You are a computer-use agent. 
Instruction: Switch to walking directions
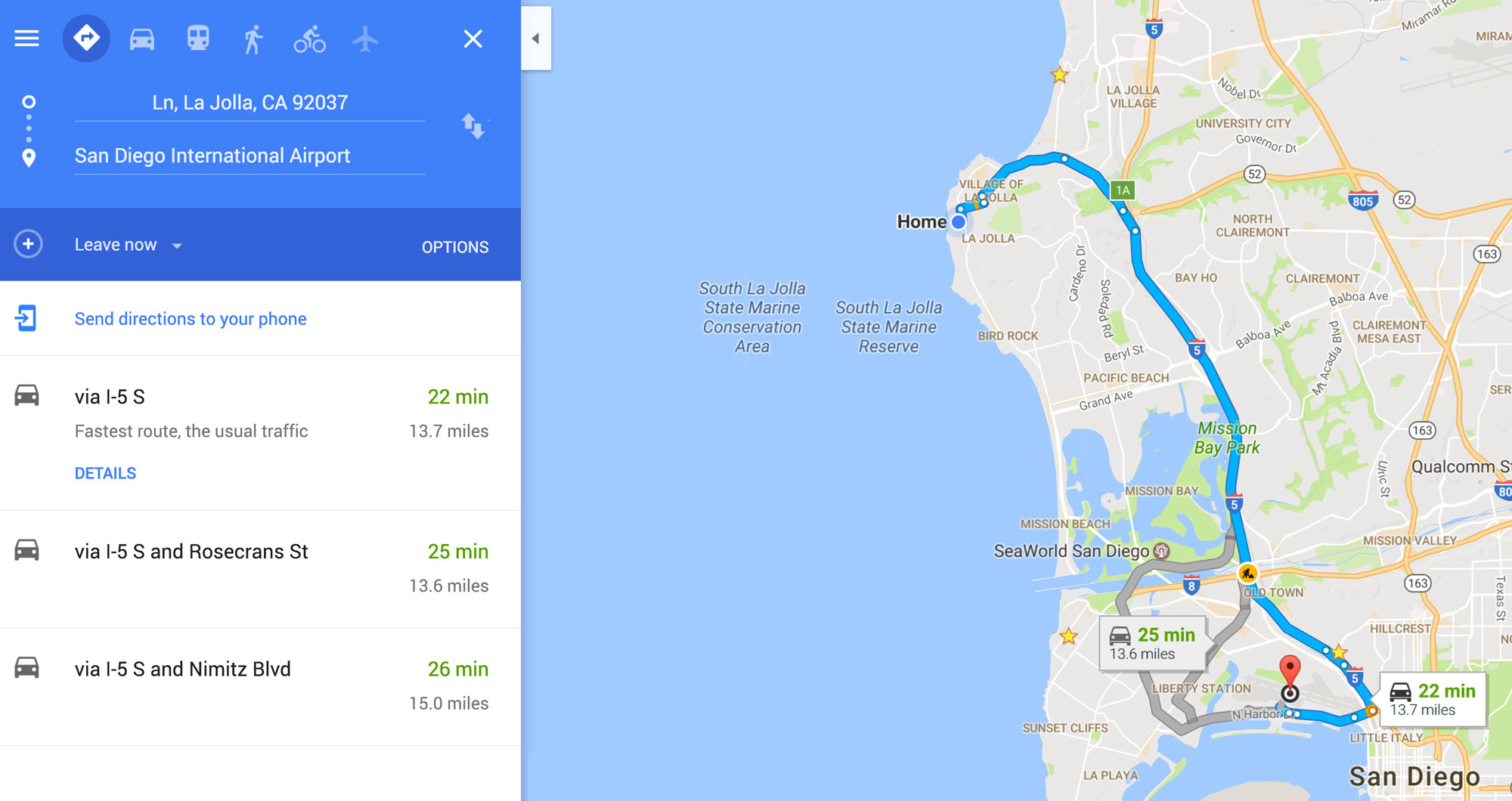point(253,39)
